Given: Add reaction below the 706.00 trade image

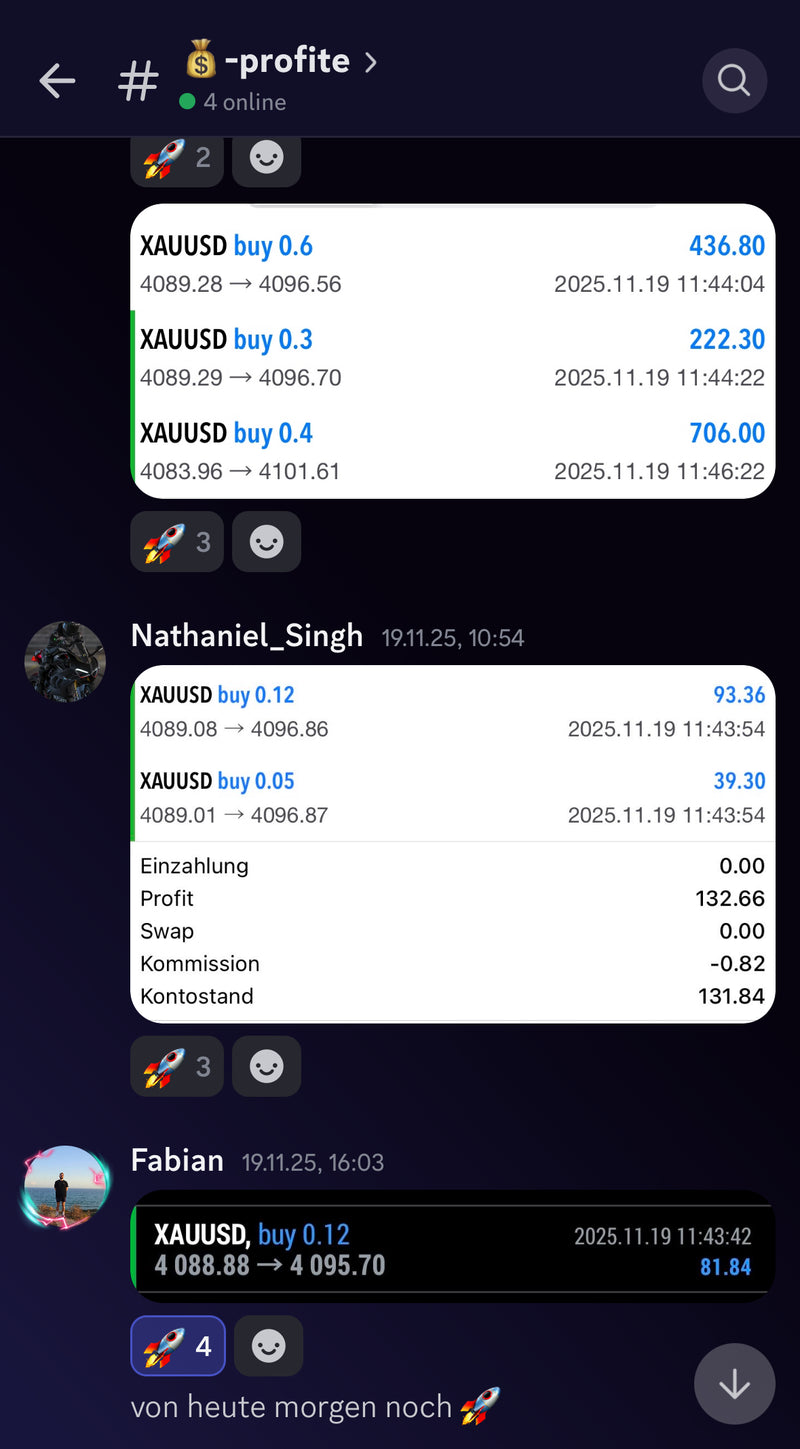Looking at the screenshot, I should tap(266, 542).
